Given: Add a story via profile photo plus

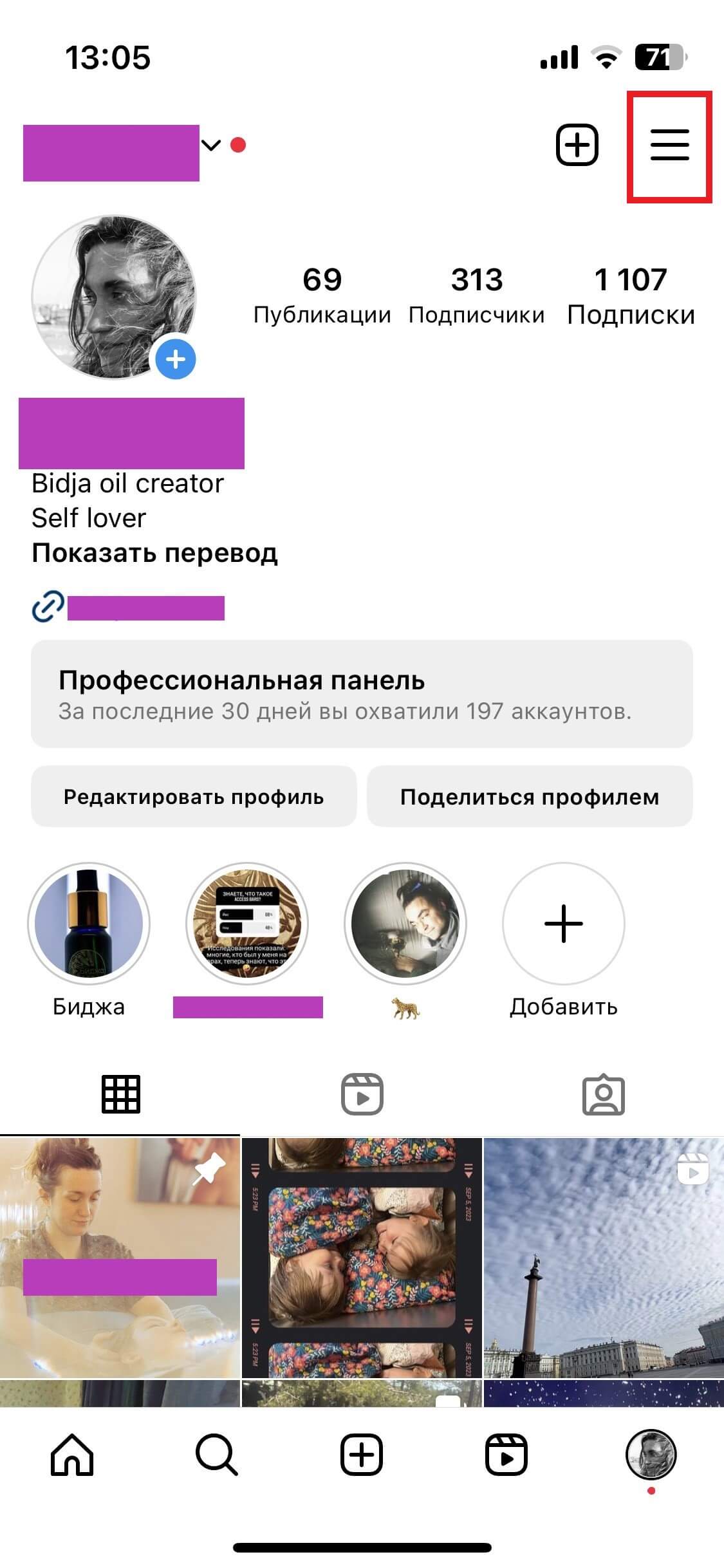Looking at the screenshot, I should [x=175, y=359].
